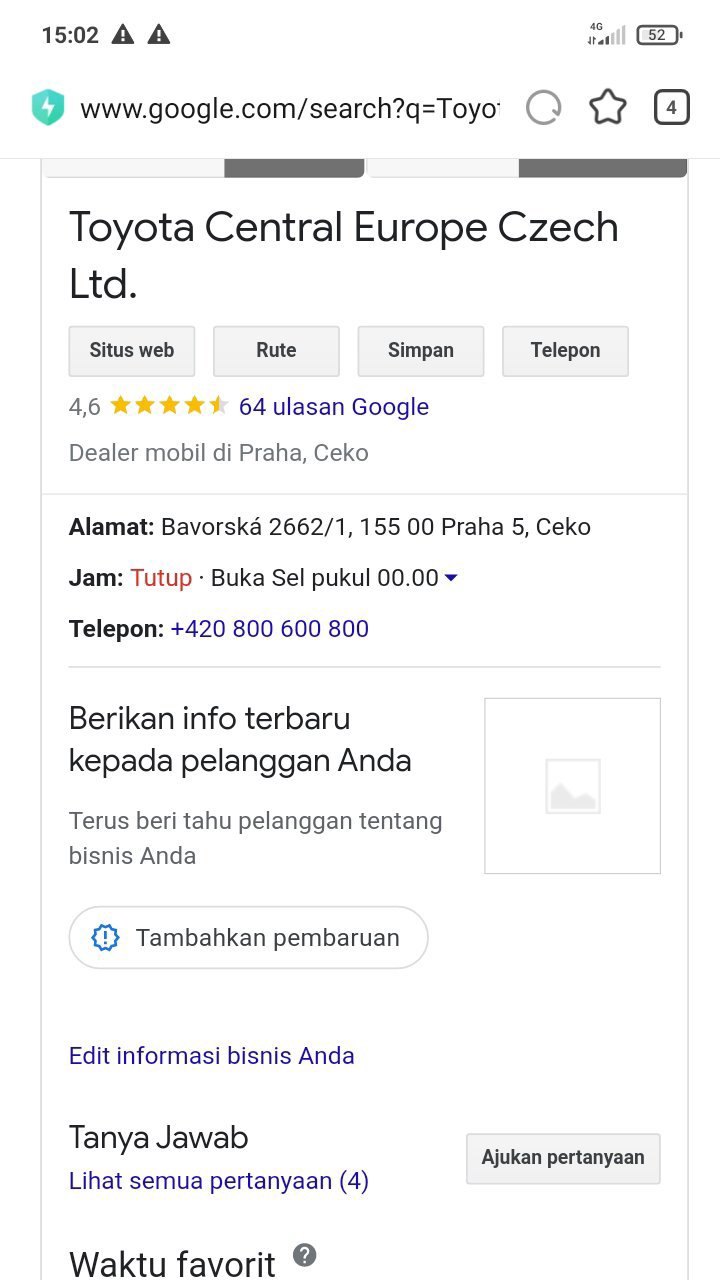
Task: Dial +420 800 600 800
Action: click(269, 629)
